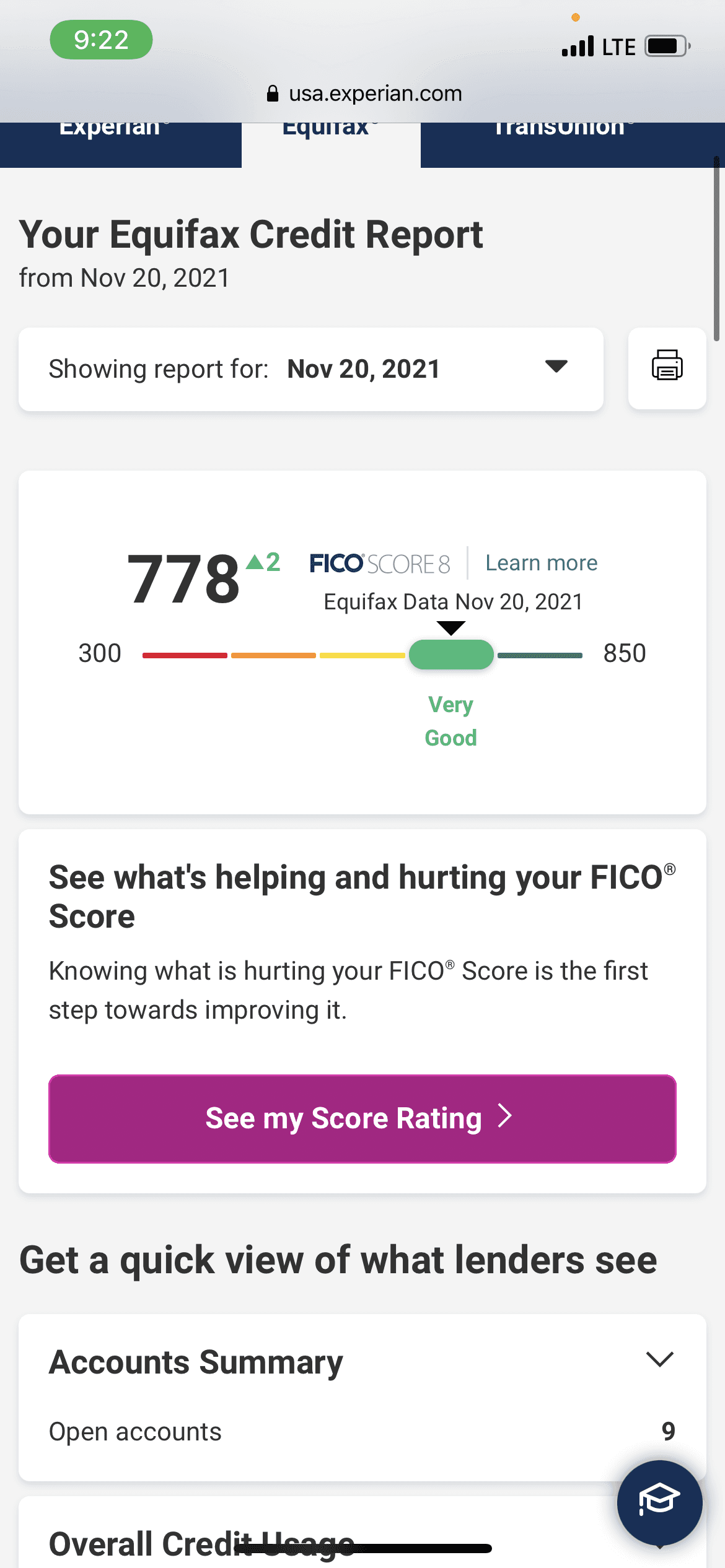Print the credit report

[x=667, y=368]
